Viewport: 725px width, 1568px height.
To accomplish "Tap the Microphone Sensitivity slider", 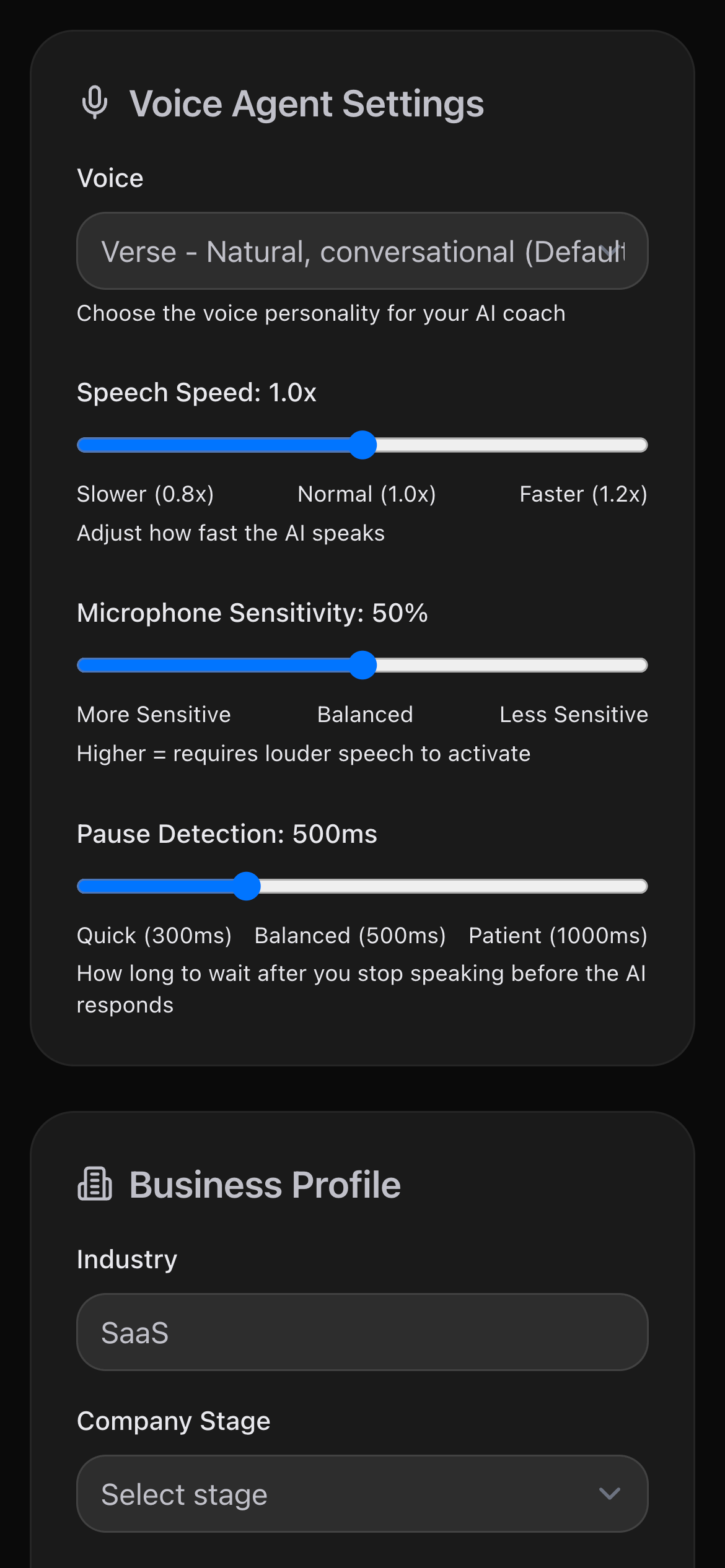I will 362,666.
